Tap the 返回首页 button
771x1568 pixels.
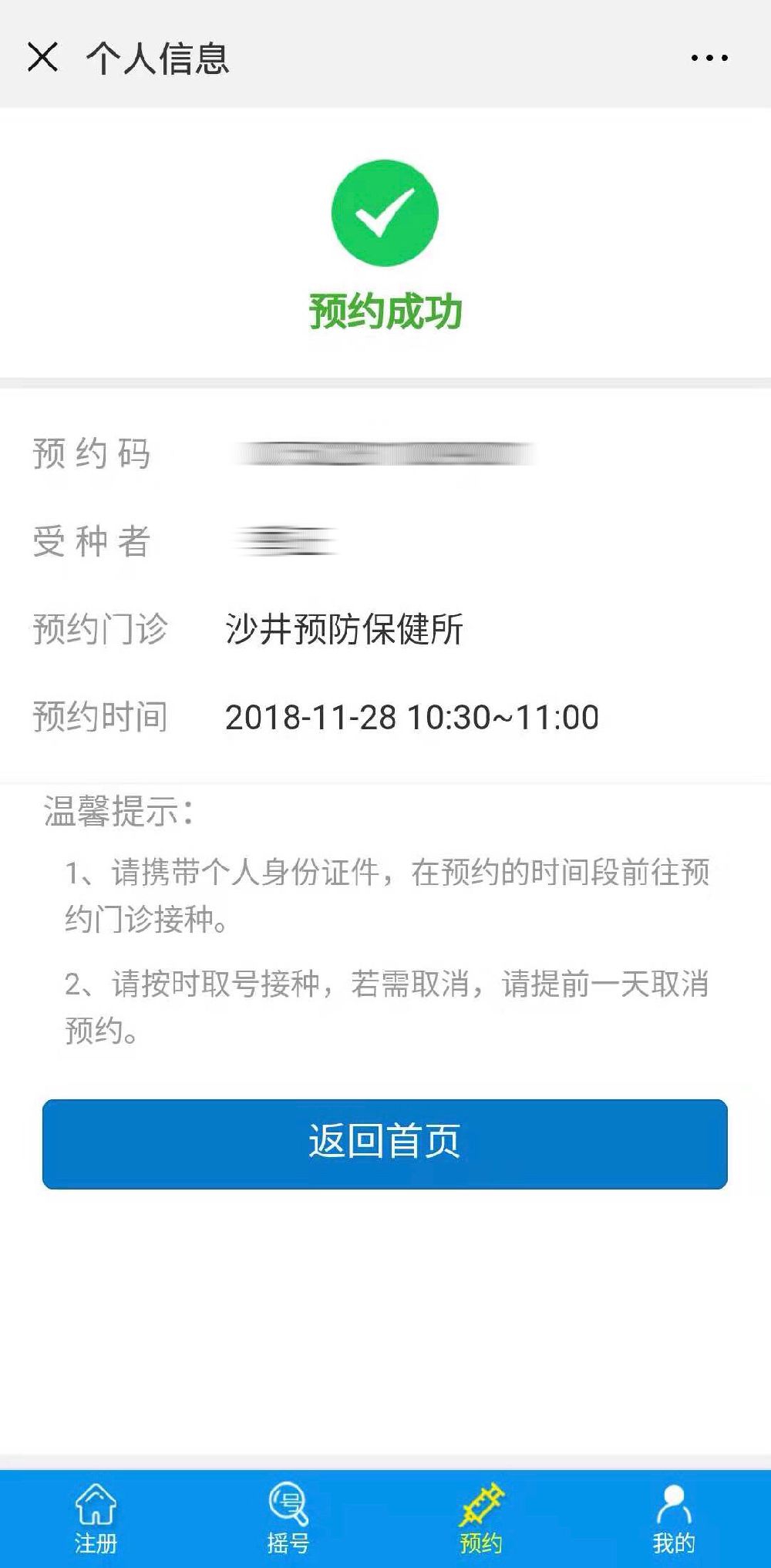(x=385, y=1143)
